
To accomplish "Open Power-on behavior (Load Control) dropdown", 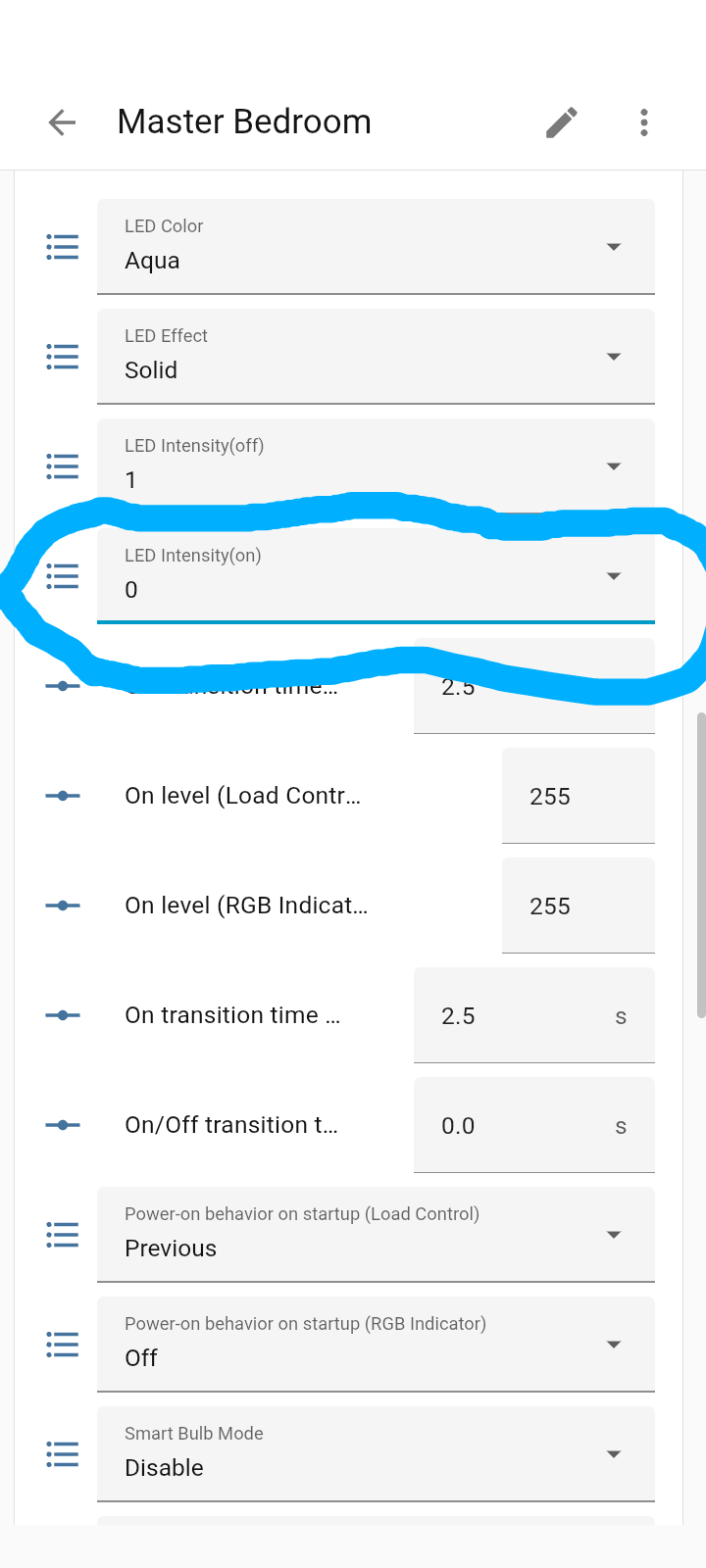I will [376, 1235].
